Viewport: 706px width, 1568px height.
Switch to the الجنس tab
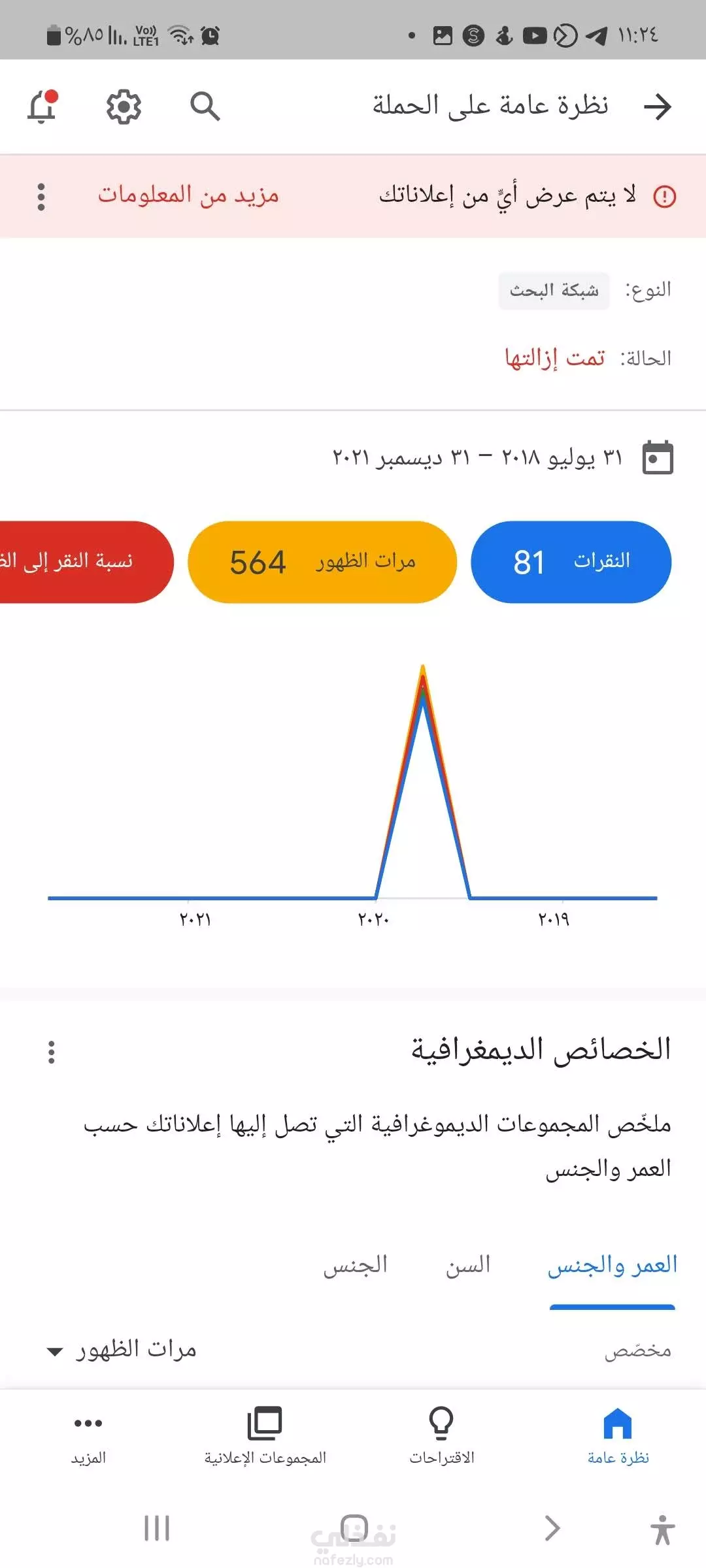click(x=356, y=1266)
